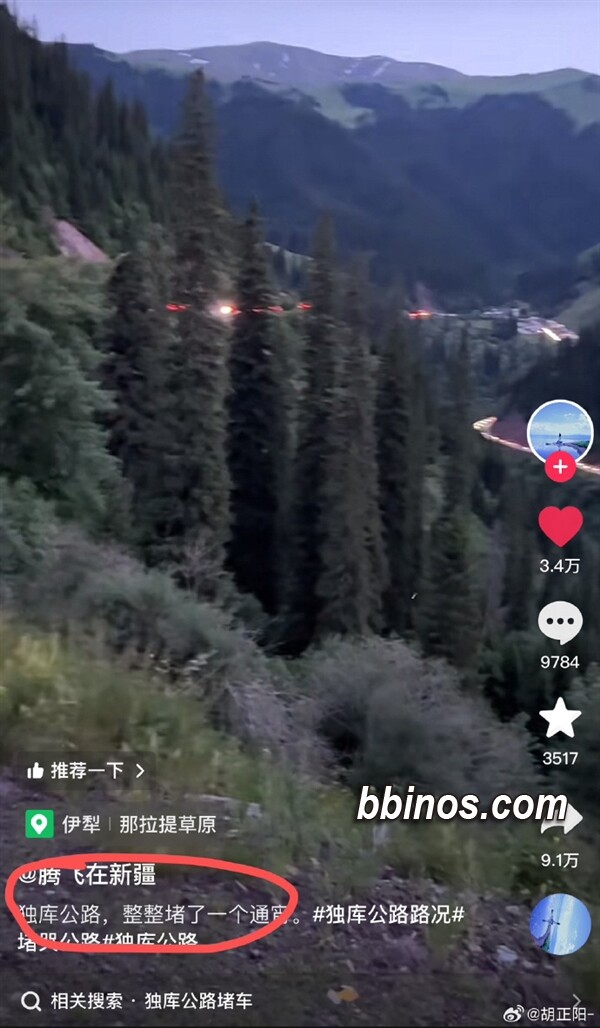Screen dimensions: 600x1028
Task: Open the #独库公路路况# hashtag
Action: (x=388, y=914)
